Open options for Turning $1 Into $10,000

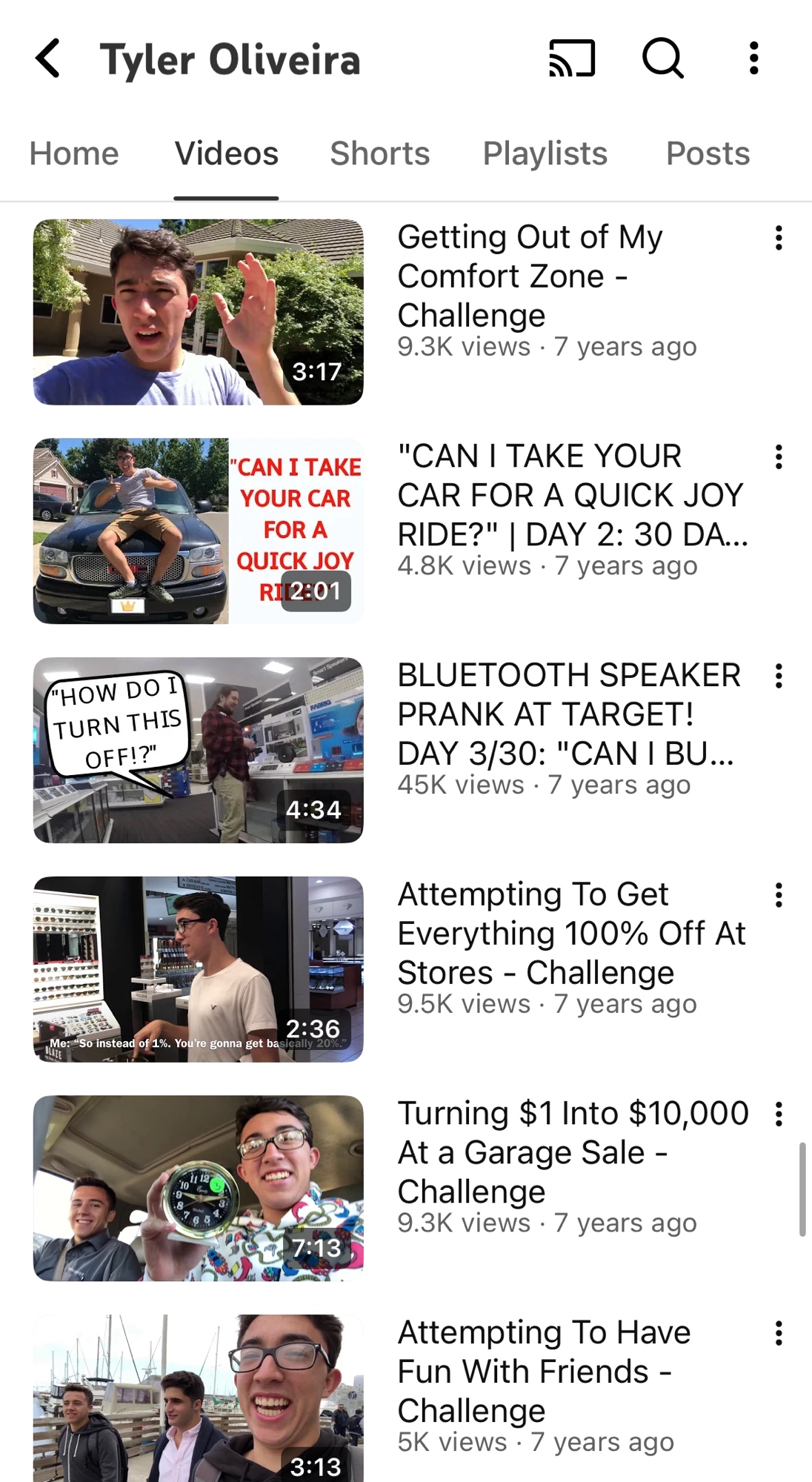click(778, 1114)
